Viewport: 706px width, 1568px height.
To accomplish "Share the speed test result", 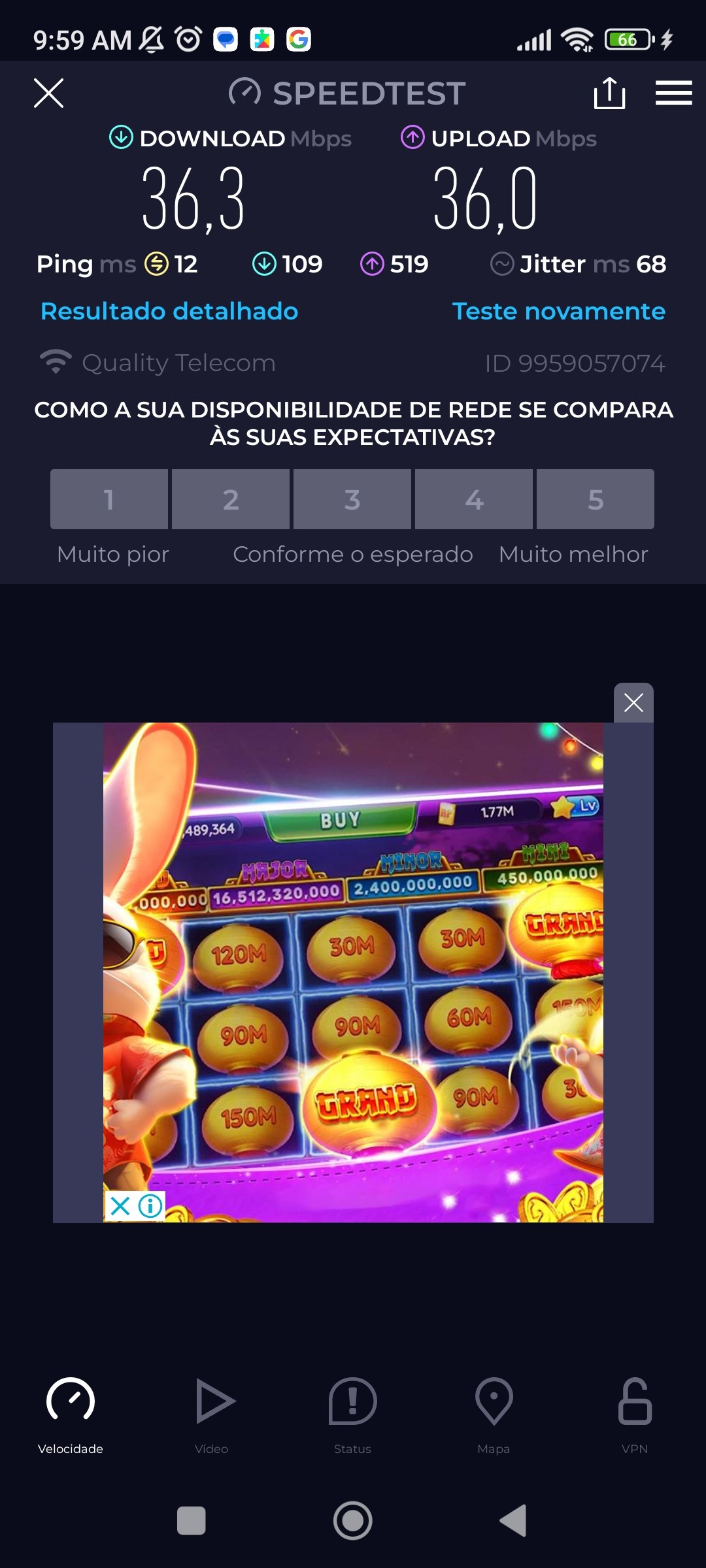I will tap(609, 93).
